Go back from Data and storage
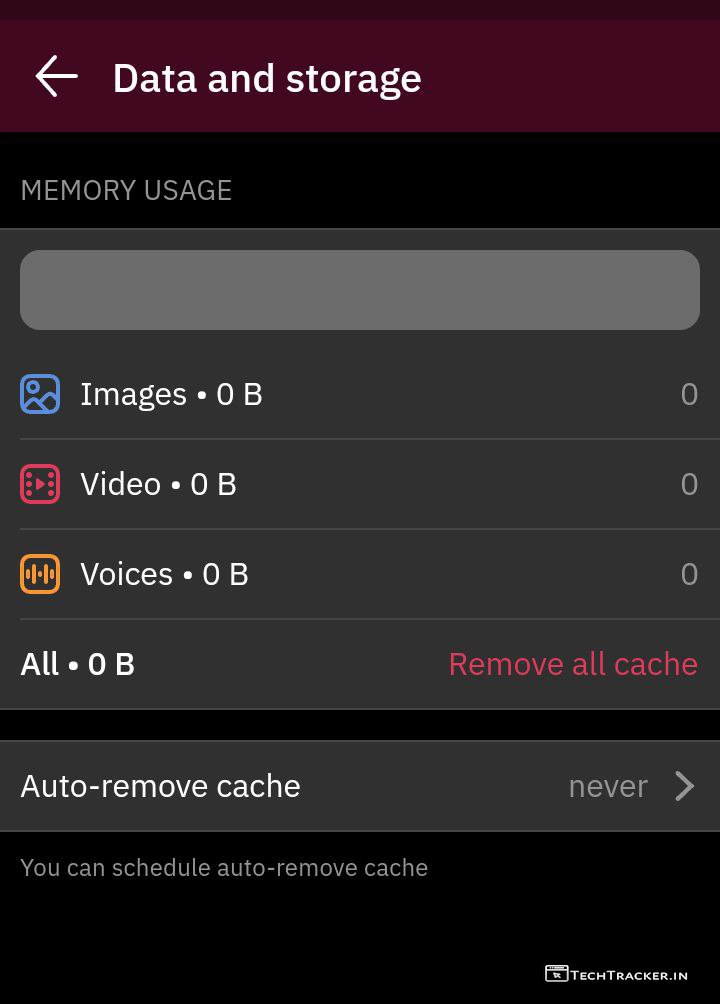720x1004 pixels. 56,77
